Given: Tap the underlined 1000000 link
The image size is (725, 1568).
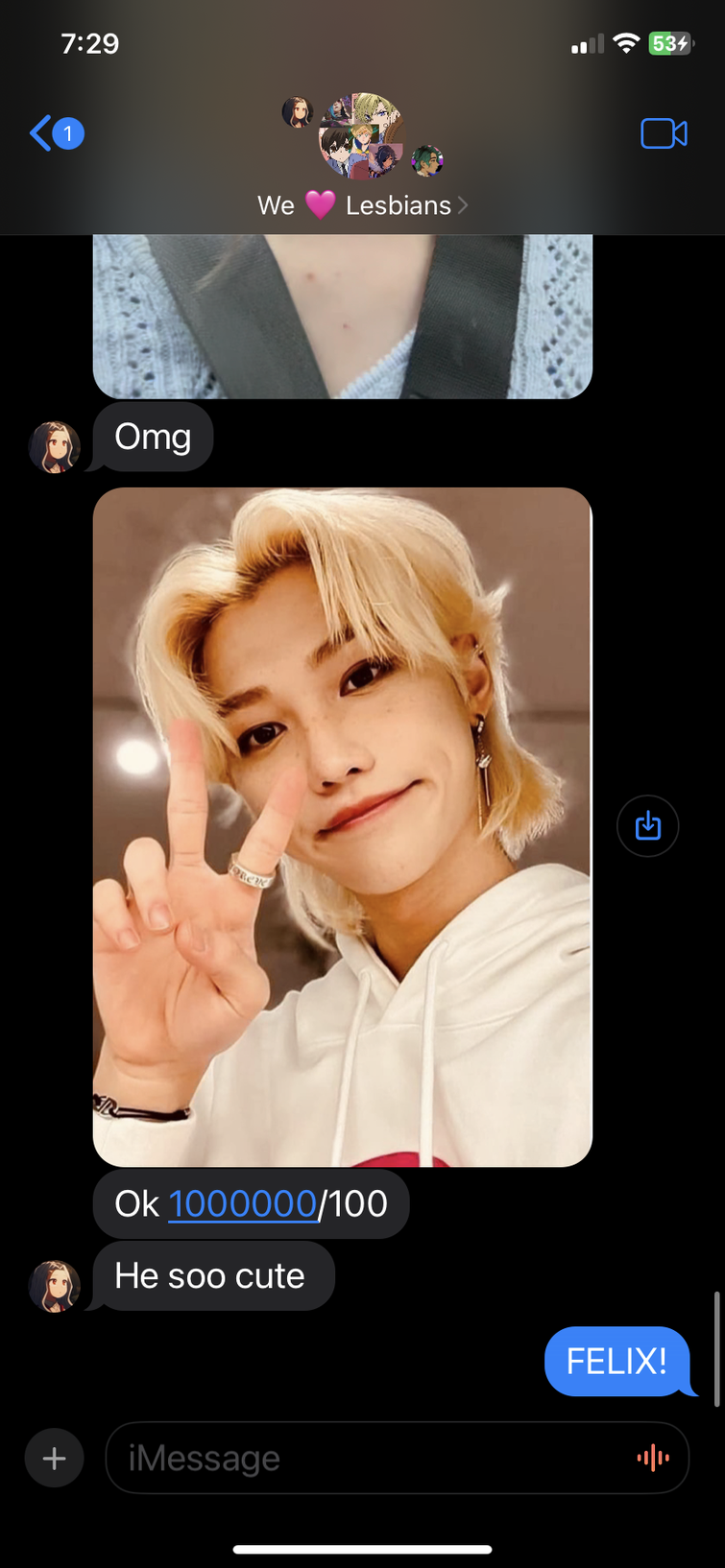Looking at the screenshot, I should coord(242,1203).
